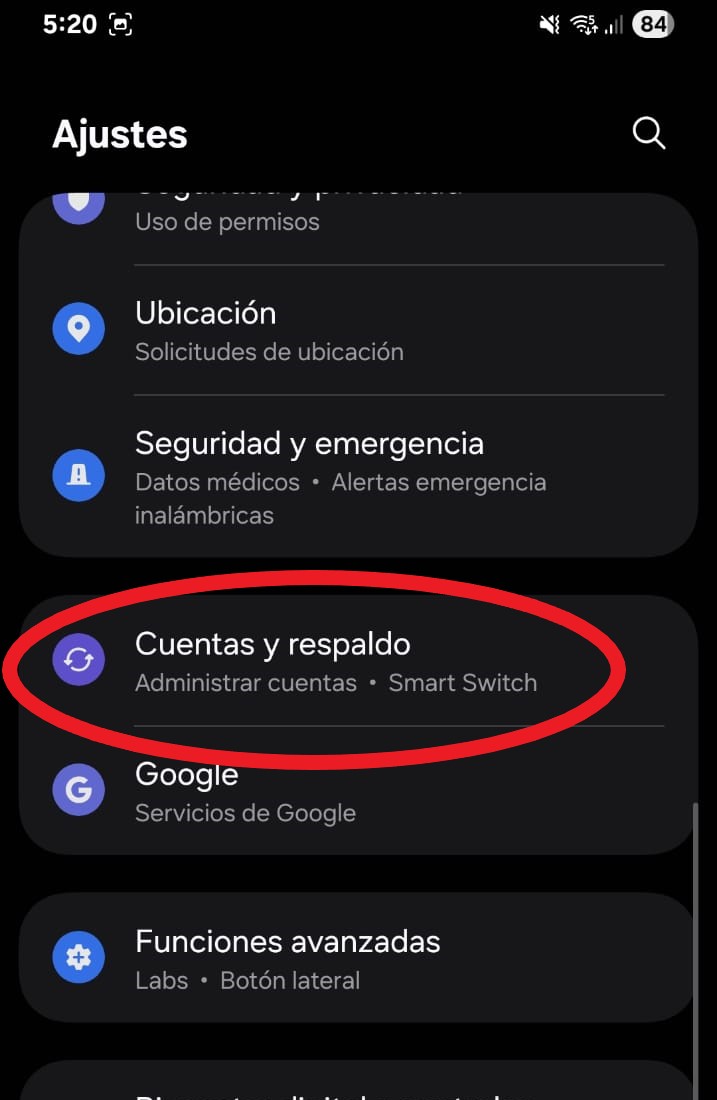The height and width of the screenshot is (1100, 717).
Task: Open the search icon in Ajustes
Action: point(648,133)
